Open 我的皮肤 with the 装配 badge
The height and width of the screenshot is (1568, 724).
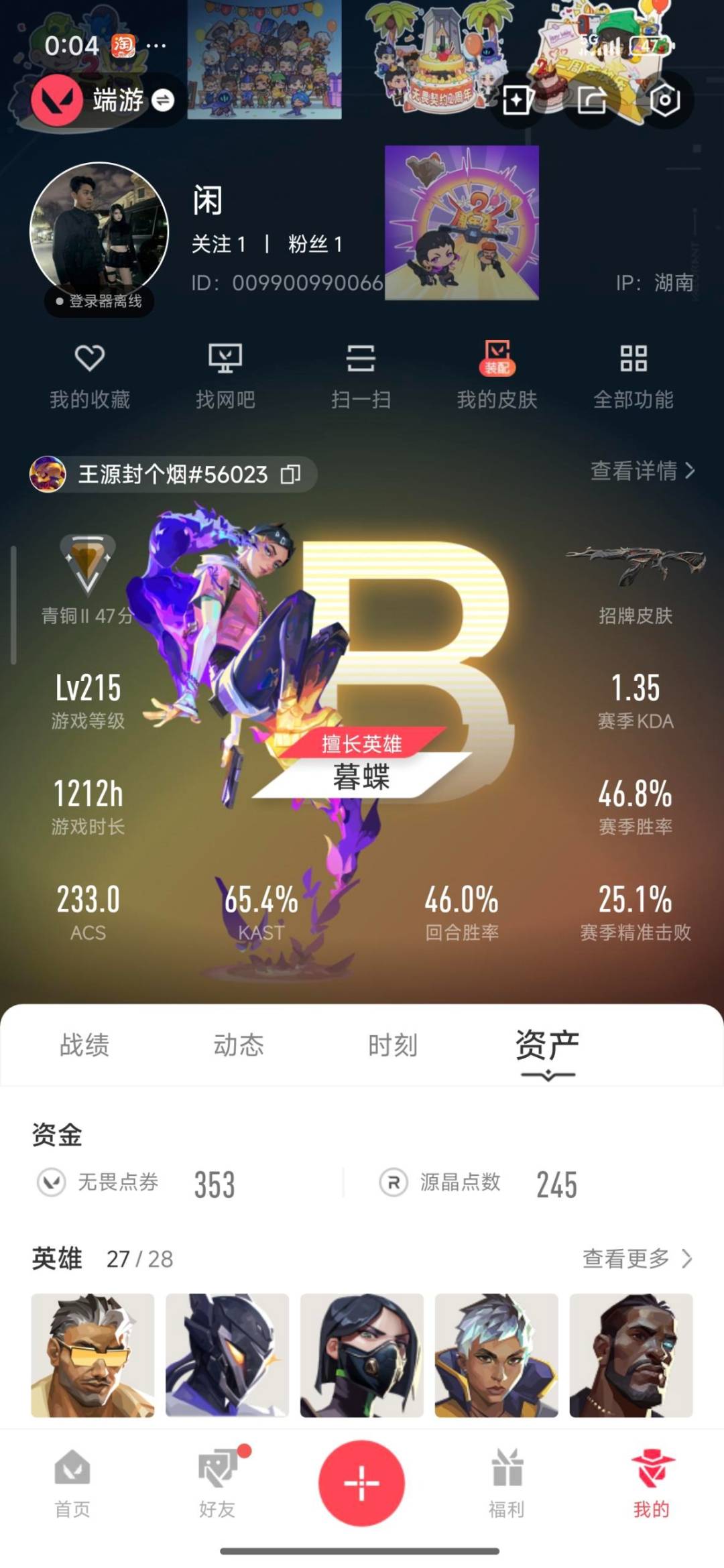click(496, 375)
